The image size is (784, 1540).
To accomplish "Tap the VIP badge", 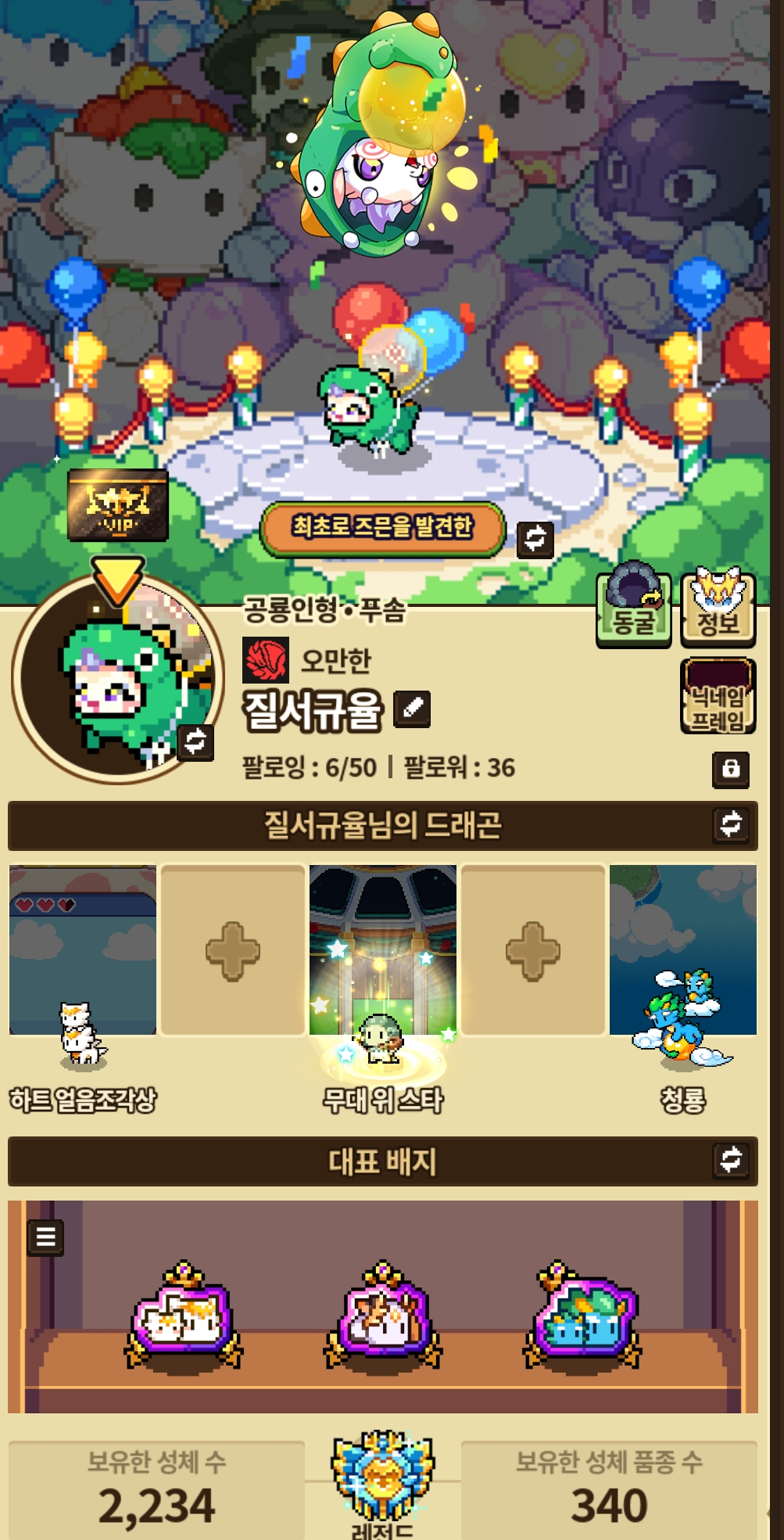I will point(118,505).
